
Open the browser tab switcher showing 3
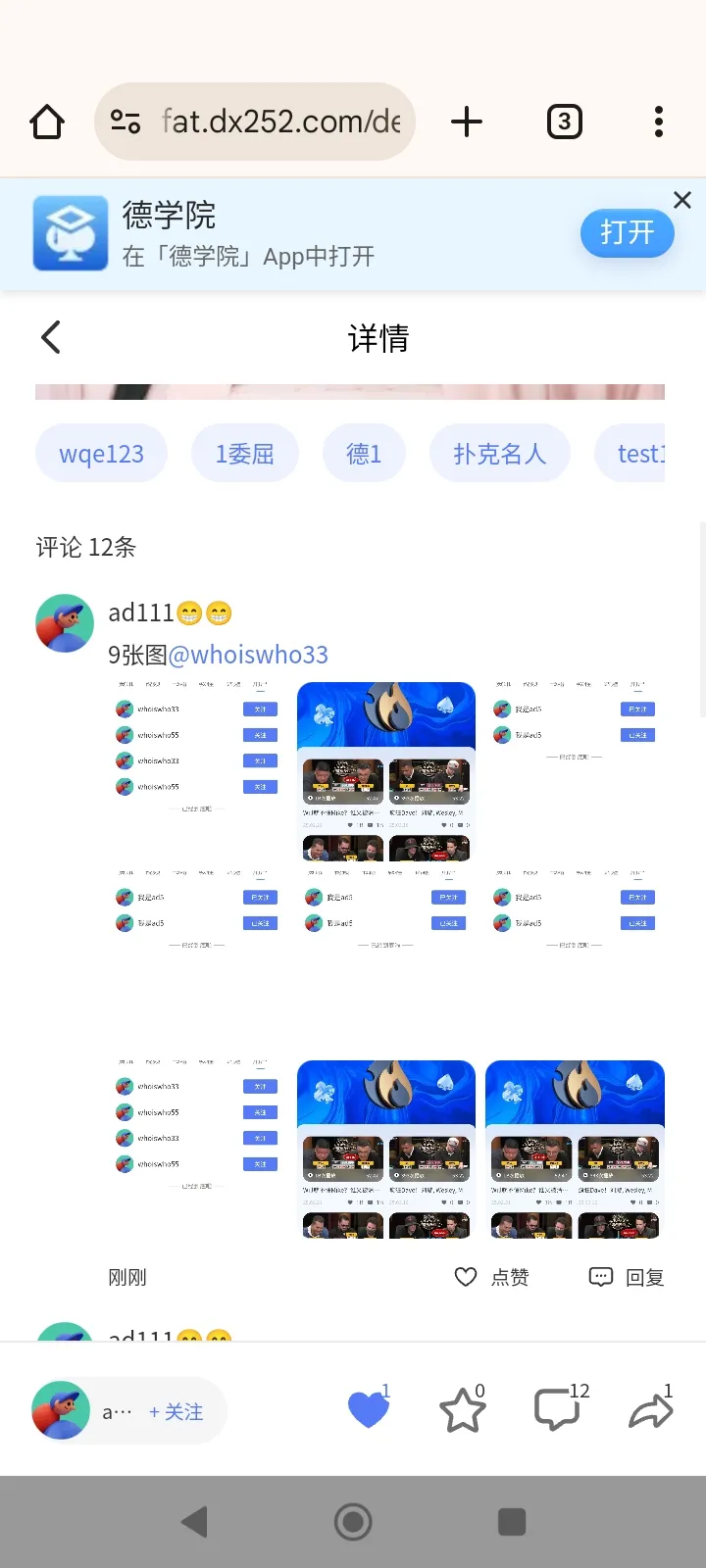click(x=564, y=122)
